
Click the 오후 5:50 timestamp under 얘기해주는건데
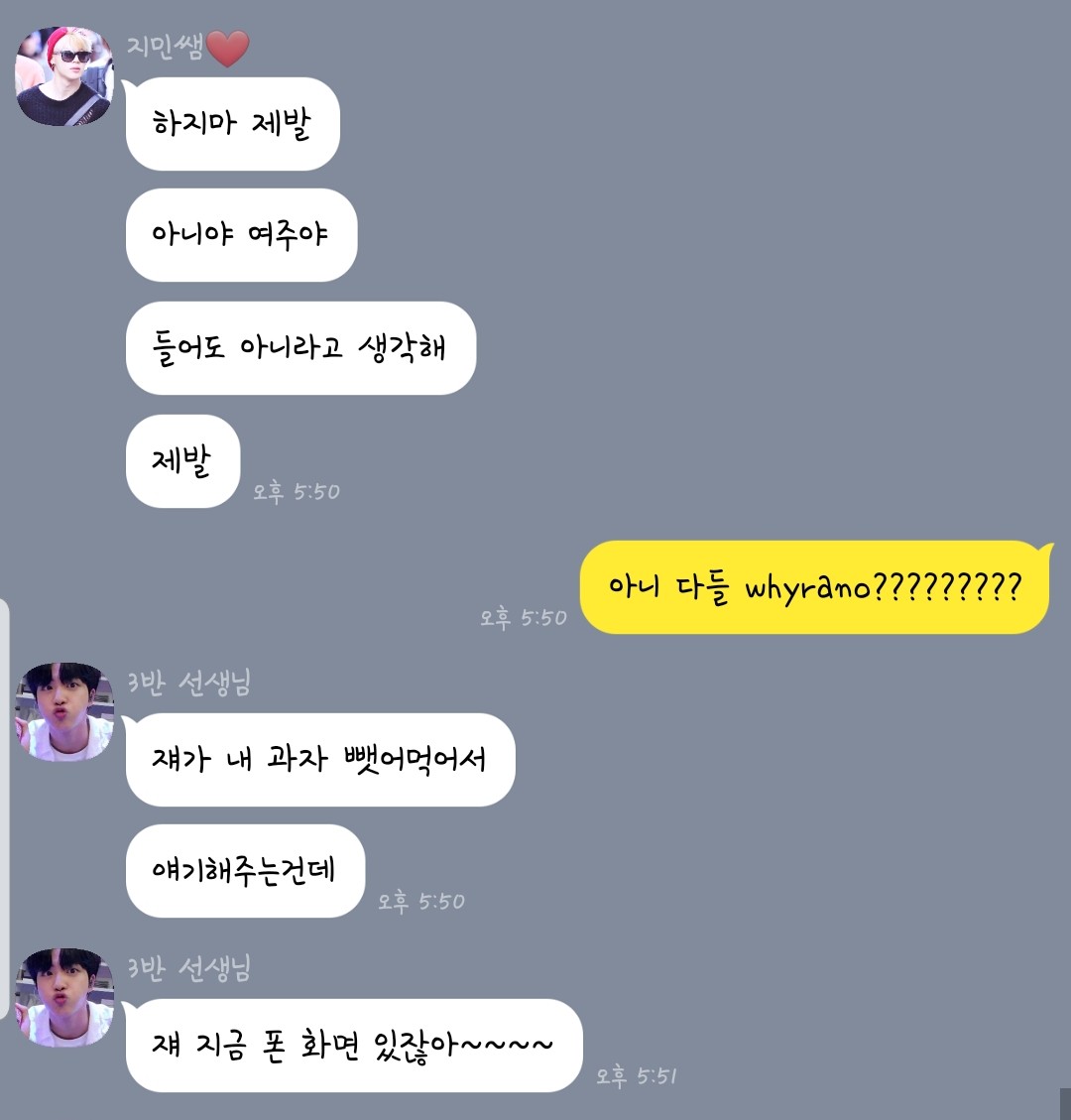coord(422,900)
